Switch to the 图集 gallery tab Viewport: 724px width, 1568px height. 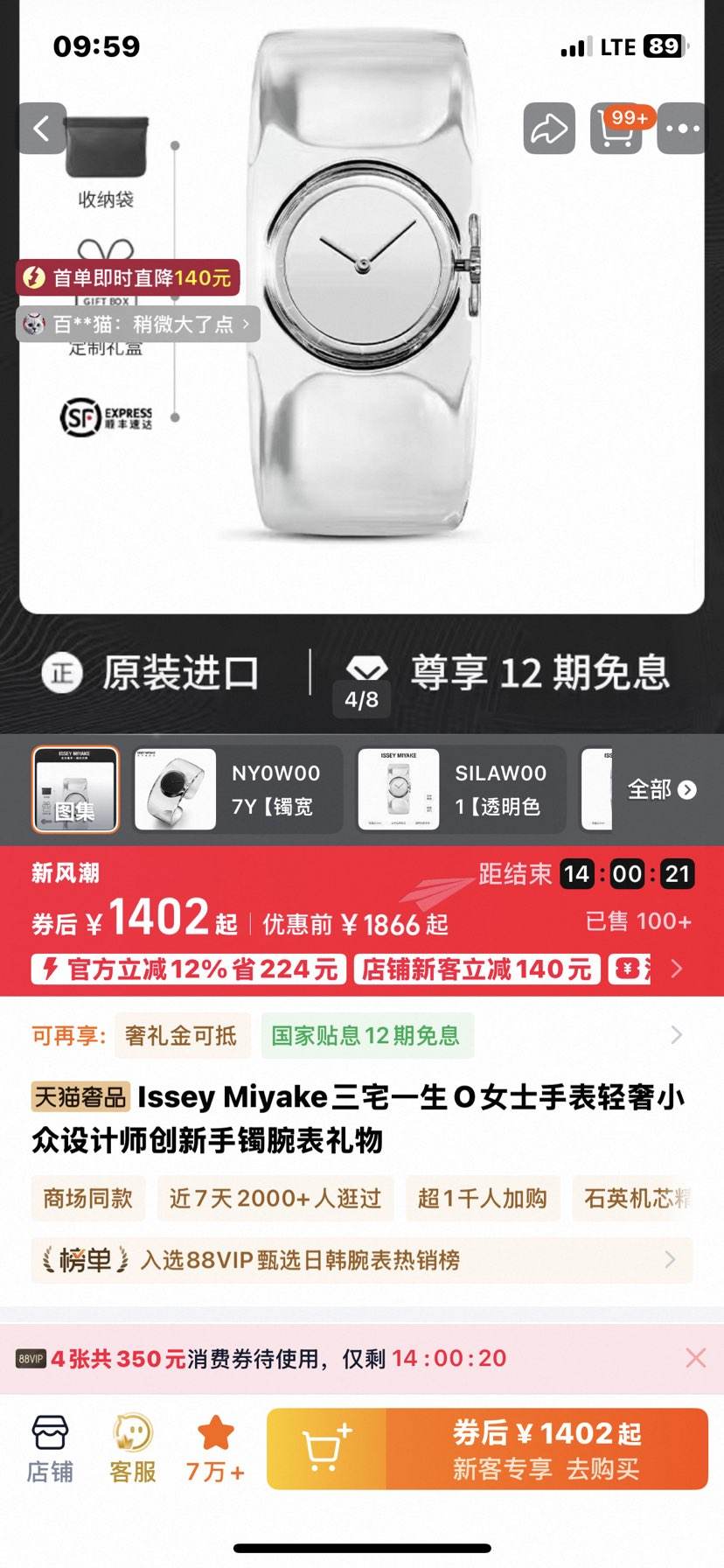pyautogui.click(x=76, y=788)
